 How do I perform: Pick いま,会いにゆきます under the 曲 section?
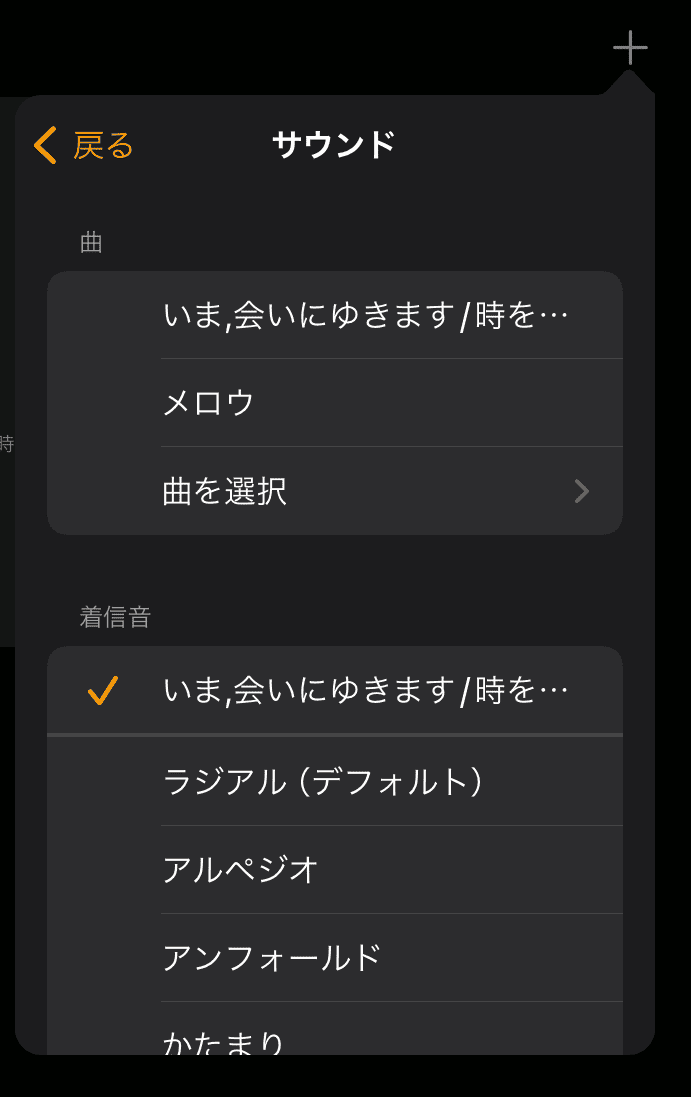tap(365, 316)
